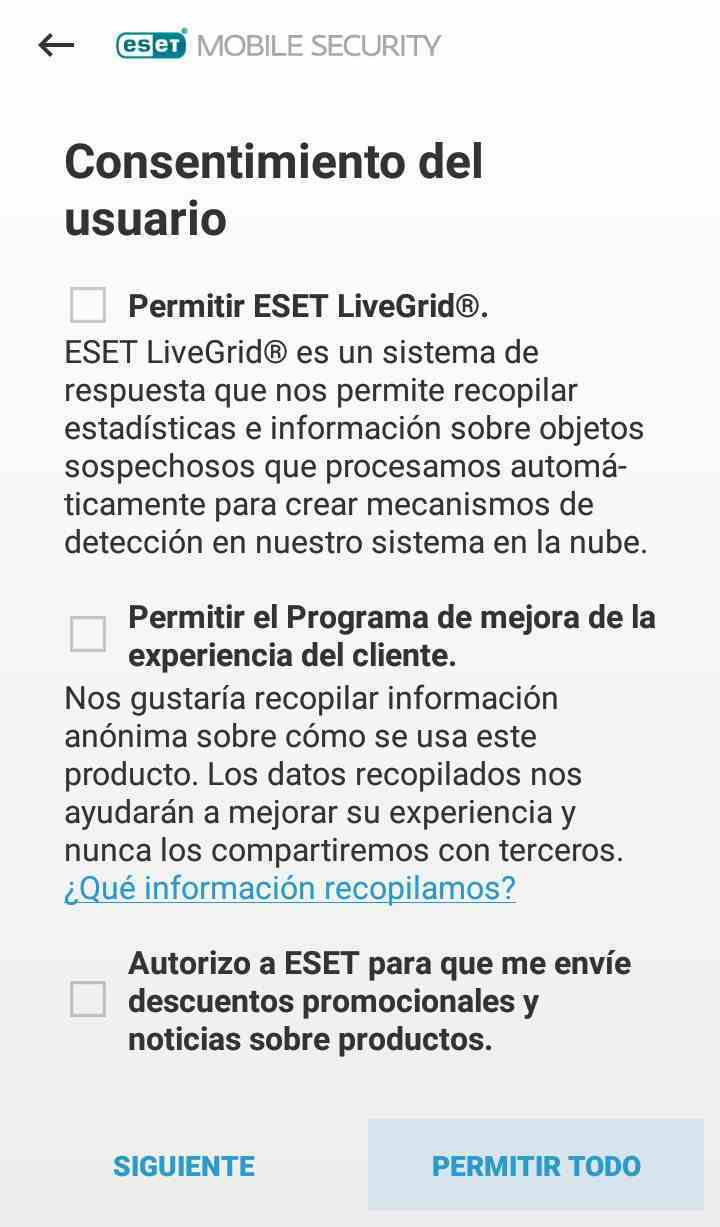Check the Permitir ESET LiveGrid box

pyautogui.click(x=88, y=305)
